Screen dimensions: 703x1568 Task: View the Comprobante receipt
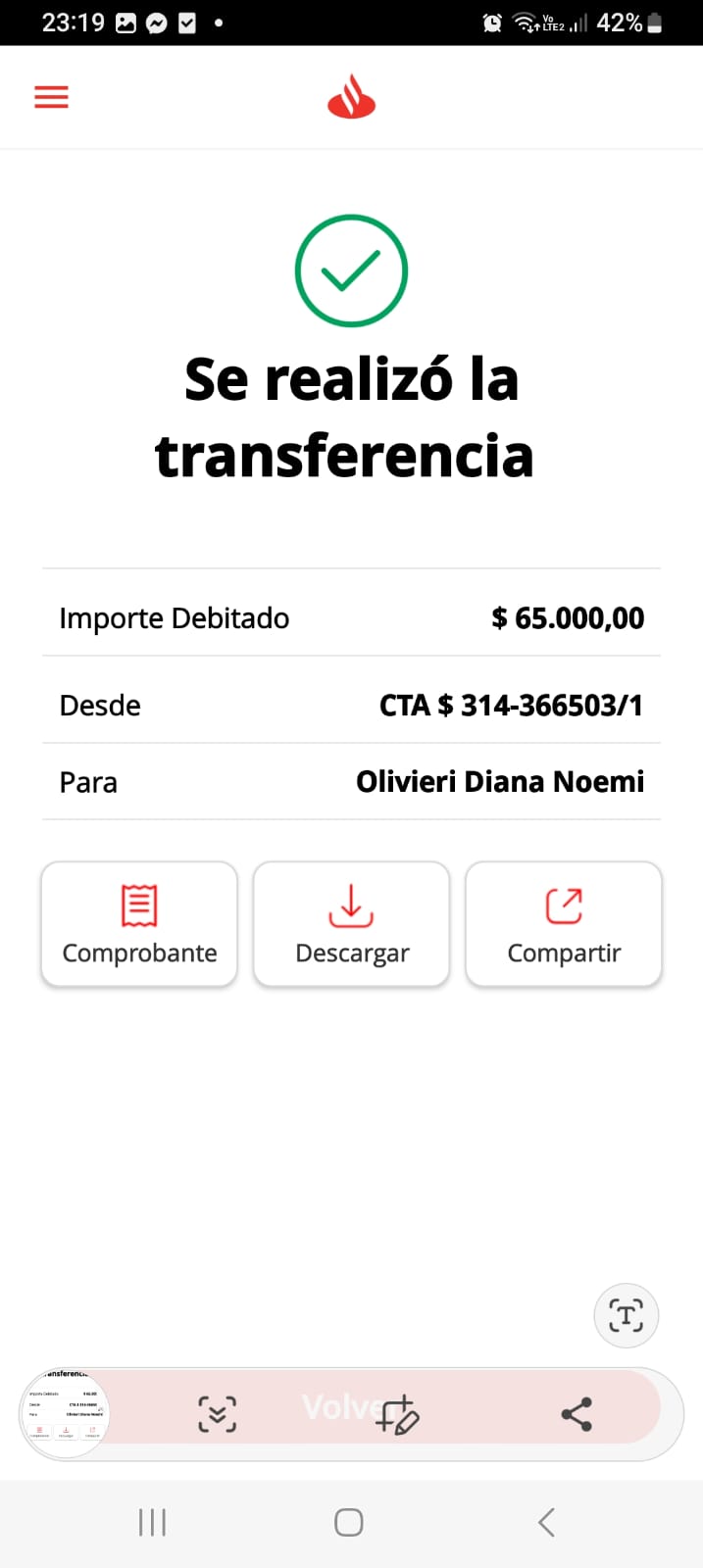click(x=139, y=924)
